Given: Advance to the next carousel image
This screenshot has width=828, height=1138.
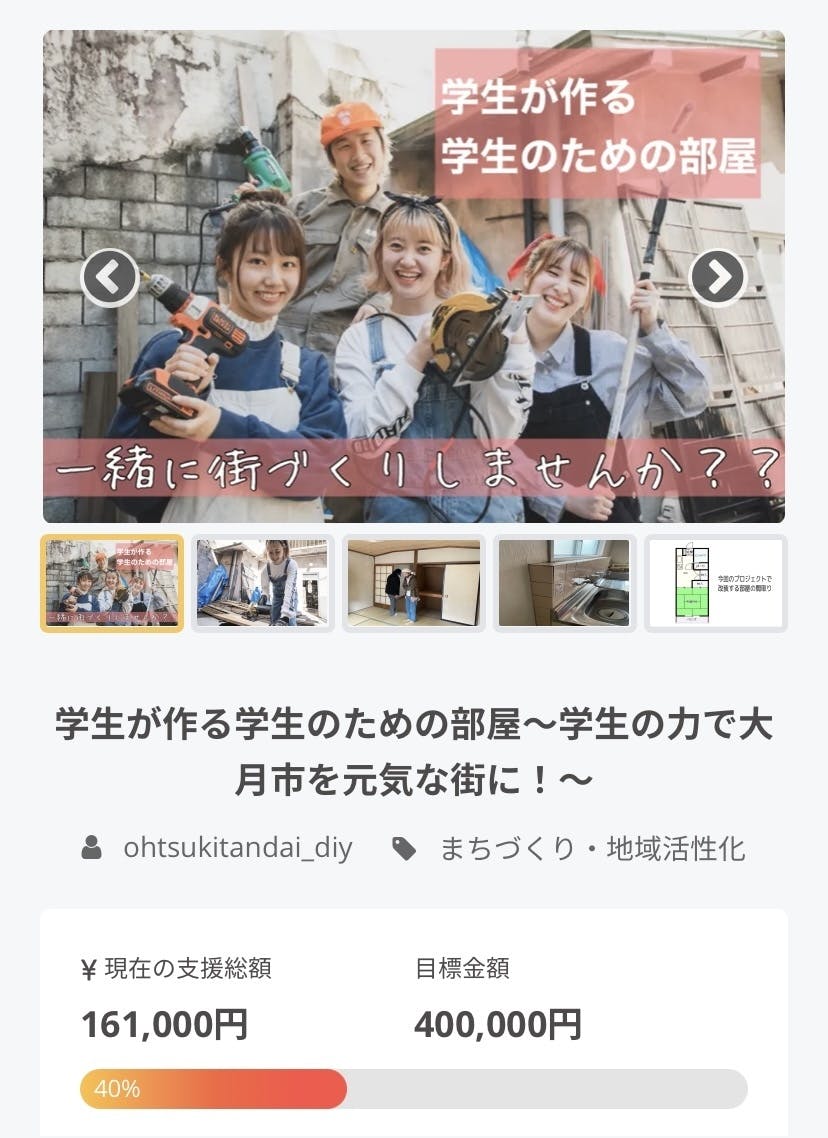Looking at the screenshot, I should pos(718,277).
